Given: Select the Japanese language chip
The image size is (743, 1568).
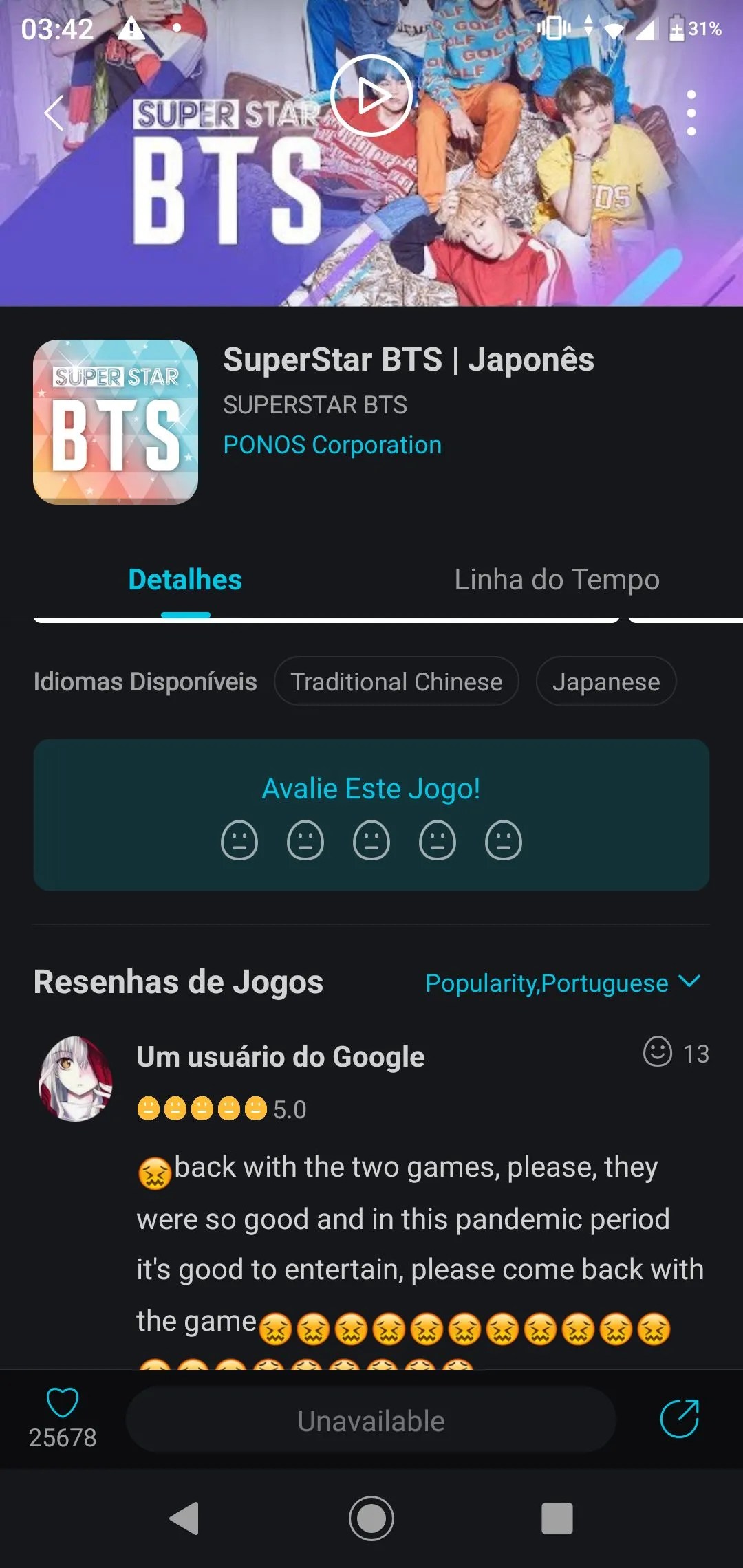Looking at the screenshot, I should tap(605, 681).
